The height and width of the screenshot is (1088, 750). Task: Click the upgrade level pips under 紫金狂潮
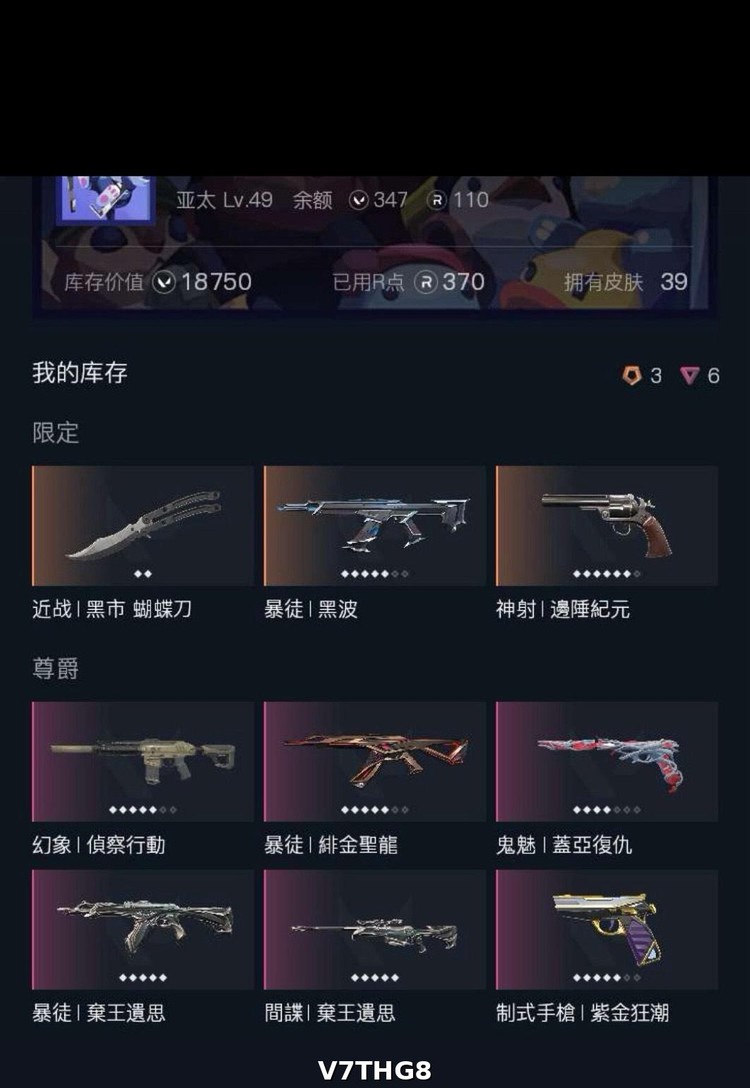[x=606, y=978]
